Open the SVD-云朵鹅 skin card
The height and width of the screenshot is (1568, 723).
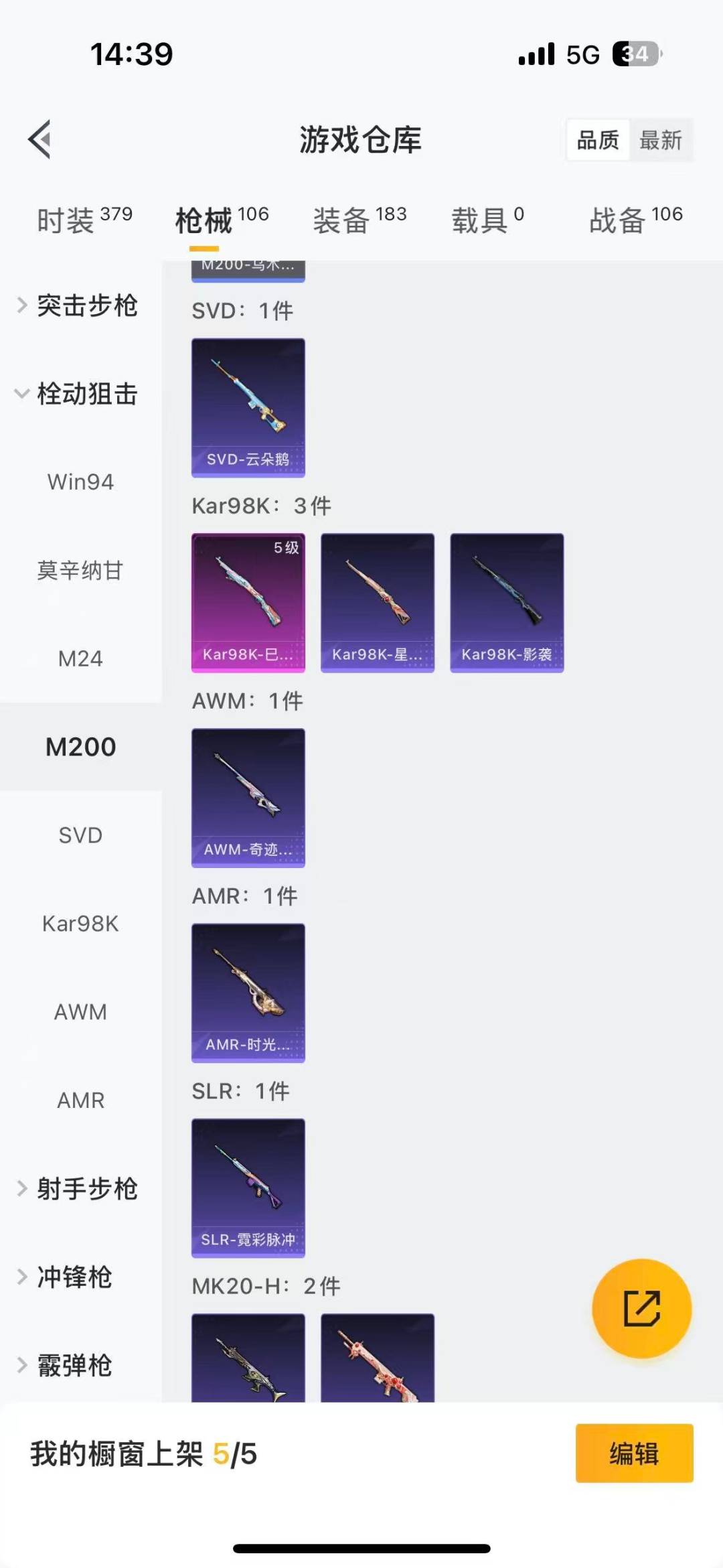[x=248, y=407]
